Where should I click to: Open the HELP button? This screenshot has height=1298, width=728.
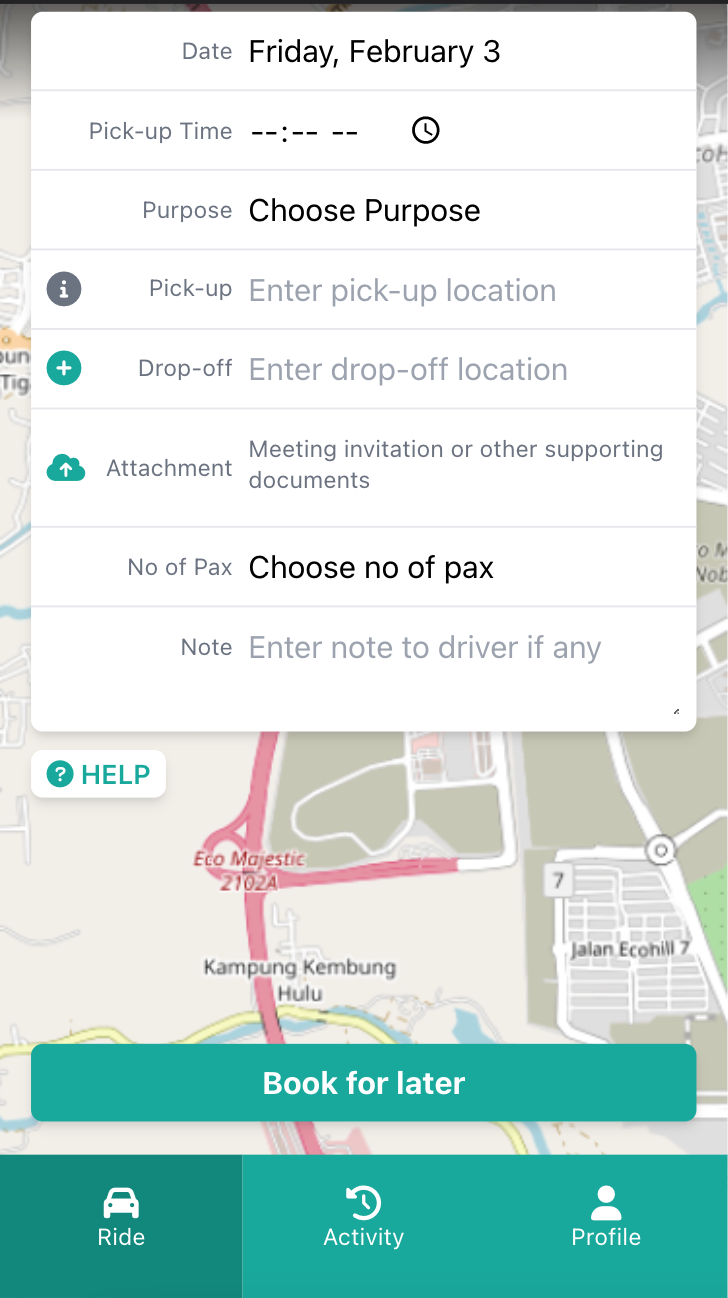click(x=99, y=775)
